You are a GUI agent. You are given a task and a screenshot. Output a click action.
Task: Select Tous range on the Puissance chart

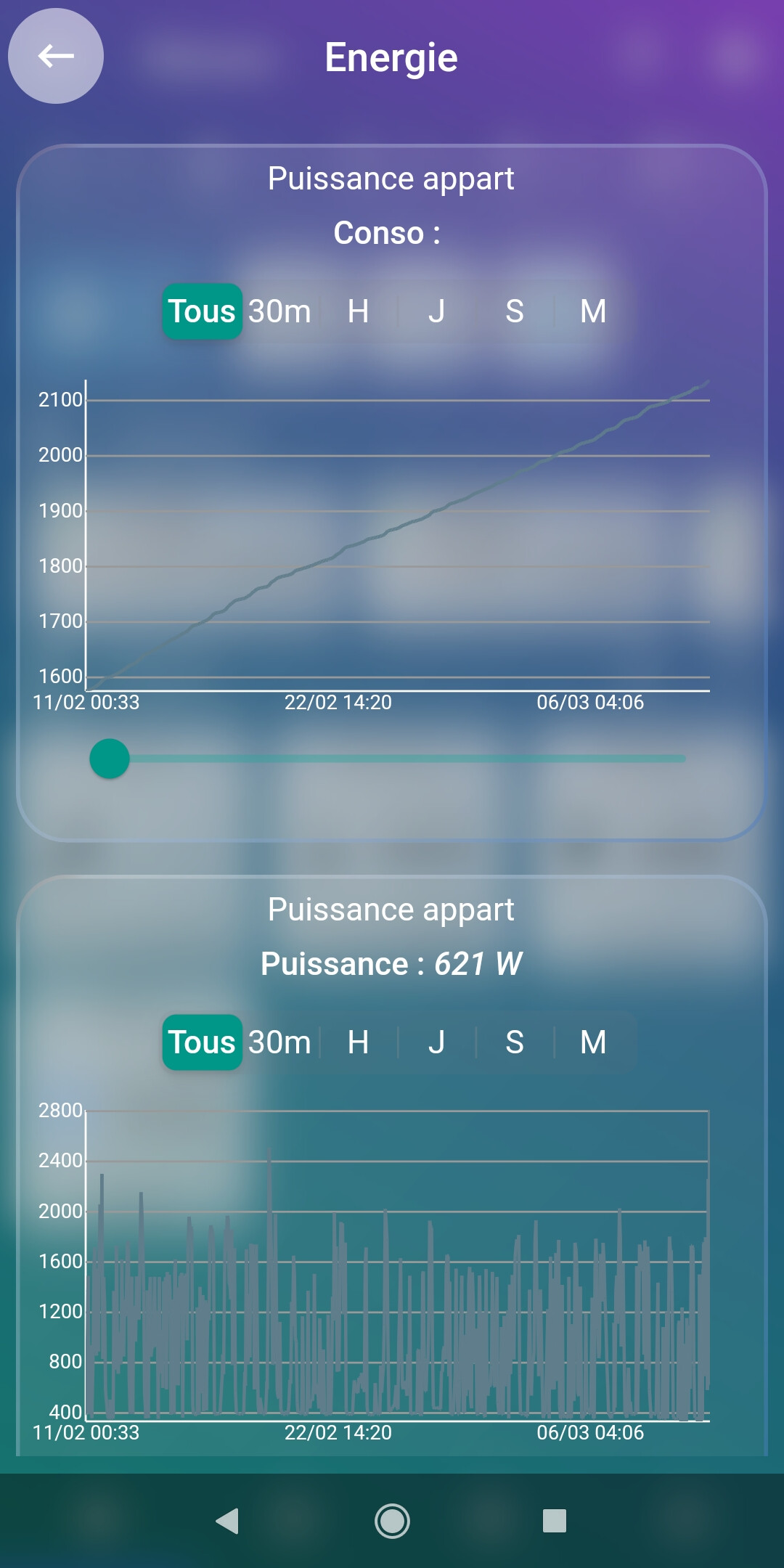pyautogui.click(x=202, y=1042)
